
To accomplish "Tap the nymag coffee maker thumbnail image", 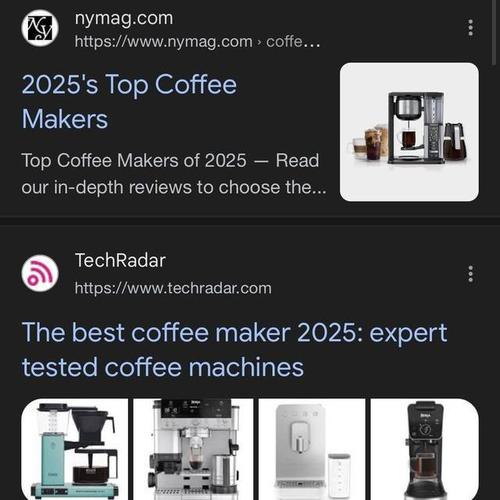I will pos(409,132).
